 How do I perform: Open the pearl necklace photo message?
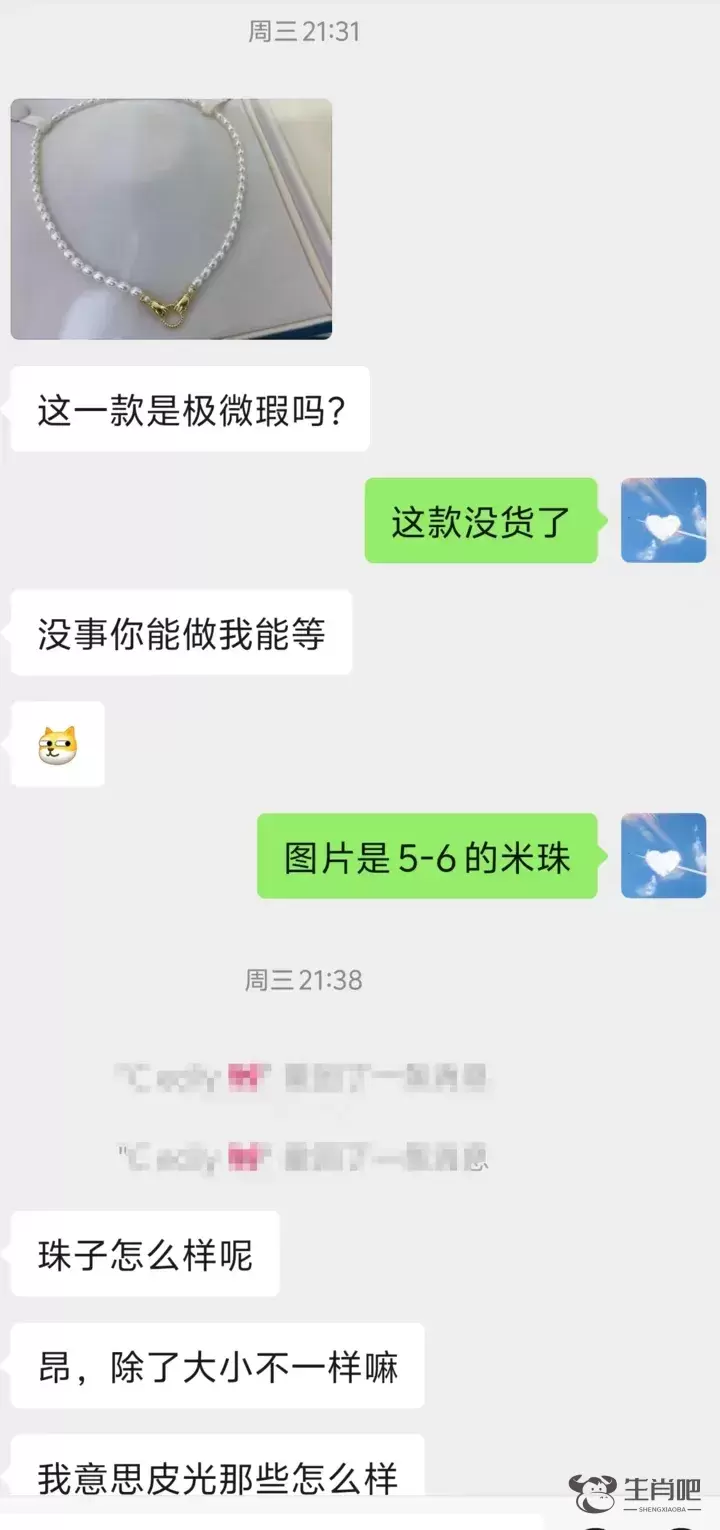click(x=171, y=219)
